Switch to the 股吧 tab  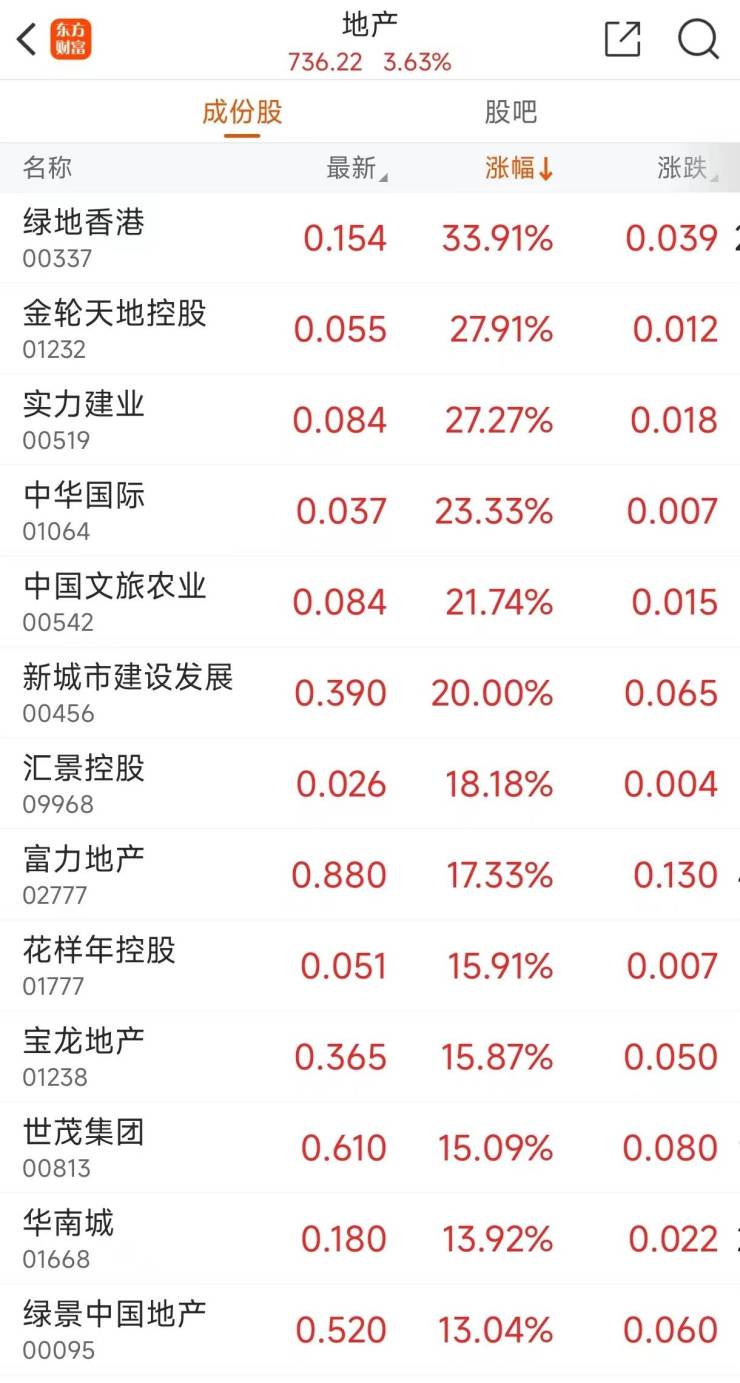point(511,112)
